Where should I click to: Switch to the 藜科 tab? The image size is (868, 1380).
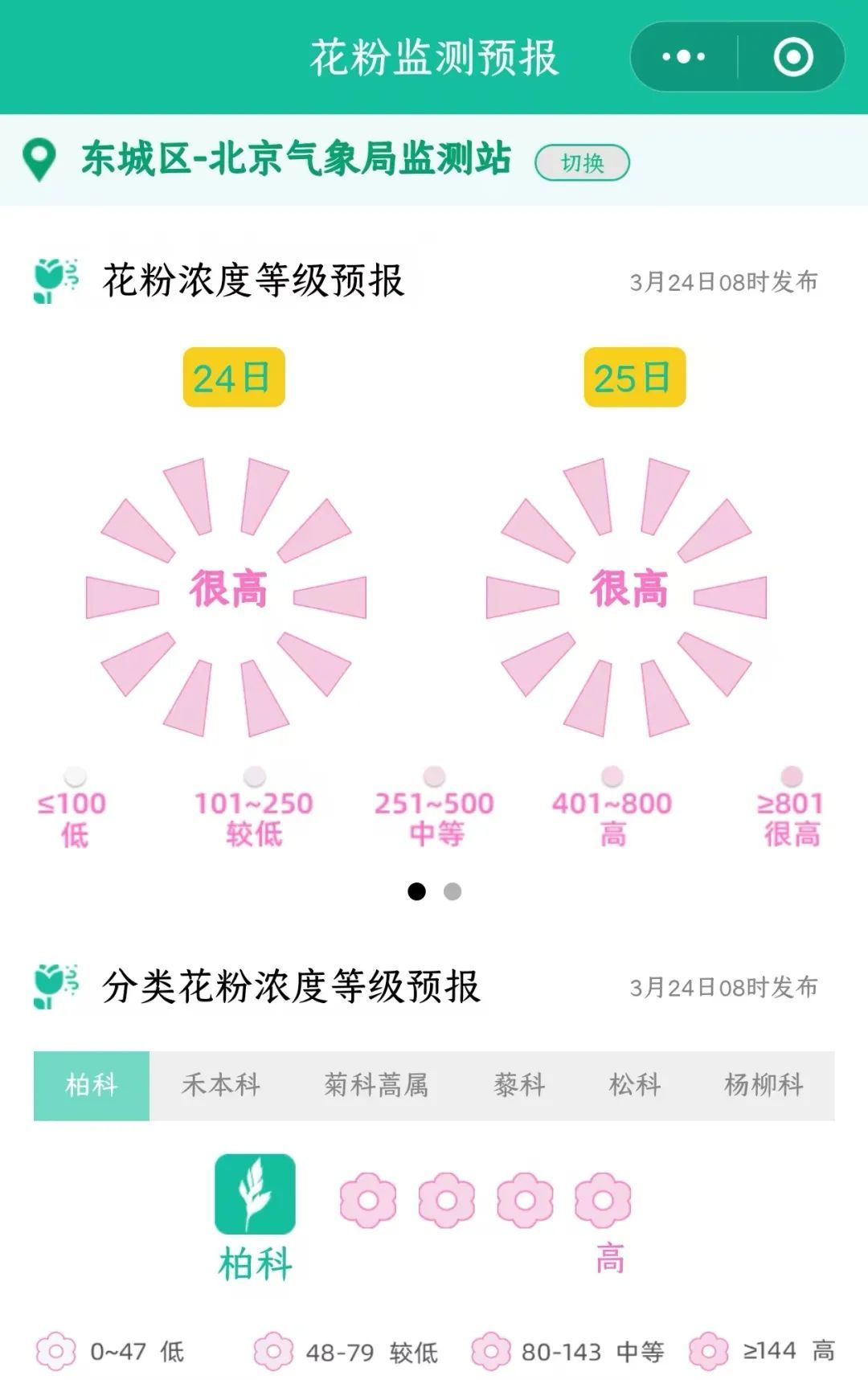(x=519, y=1085)
